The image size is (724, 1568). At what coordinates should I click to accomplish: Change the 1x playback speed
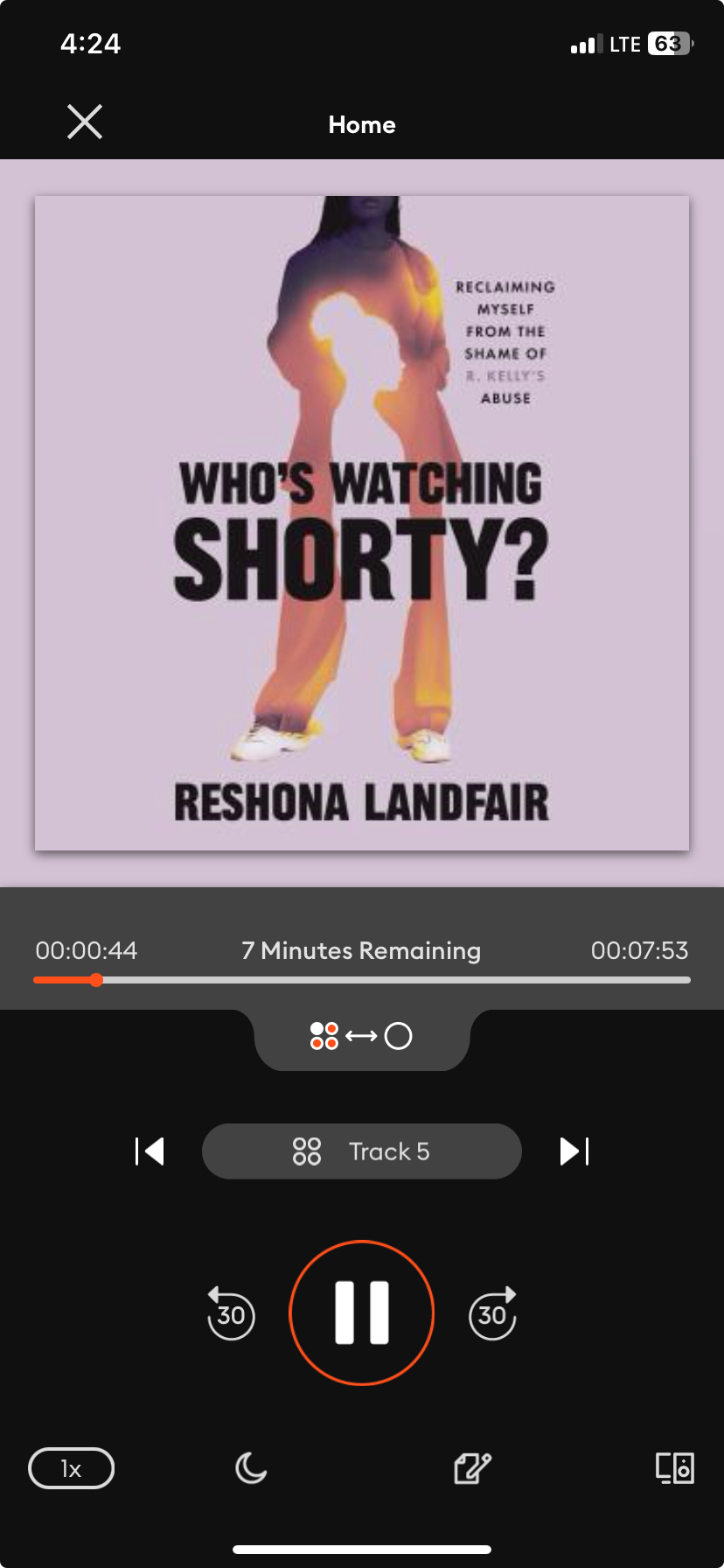tap(72, 1468)
